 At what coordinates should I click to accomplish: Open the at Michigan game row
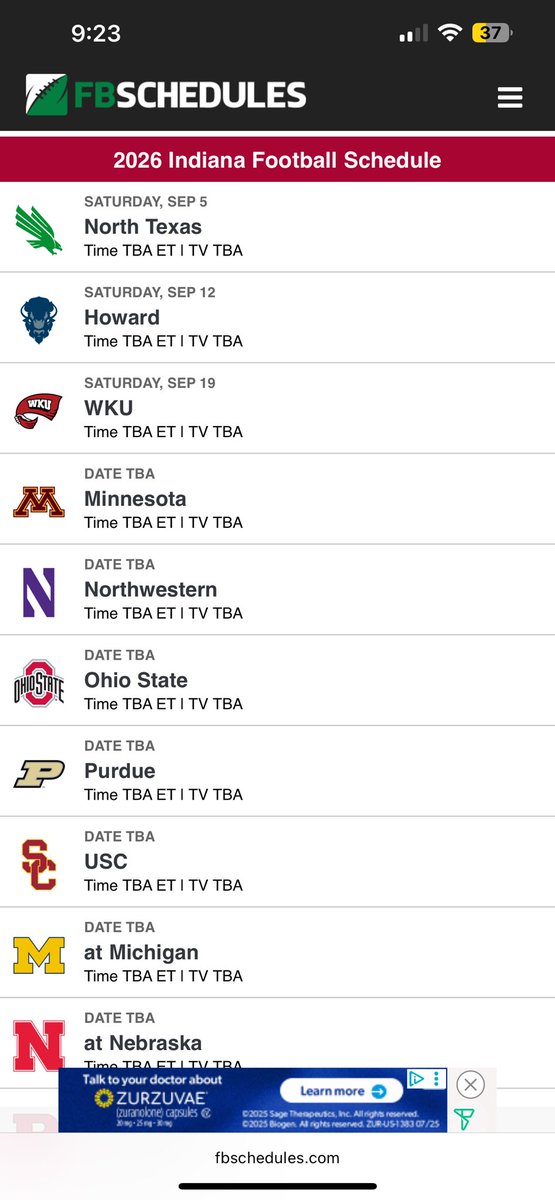coord(277,953)
